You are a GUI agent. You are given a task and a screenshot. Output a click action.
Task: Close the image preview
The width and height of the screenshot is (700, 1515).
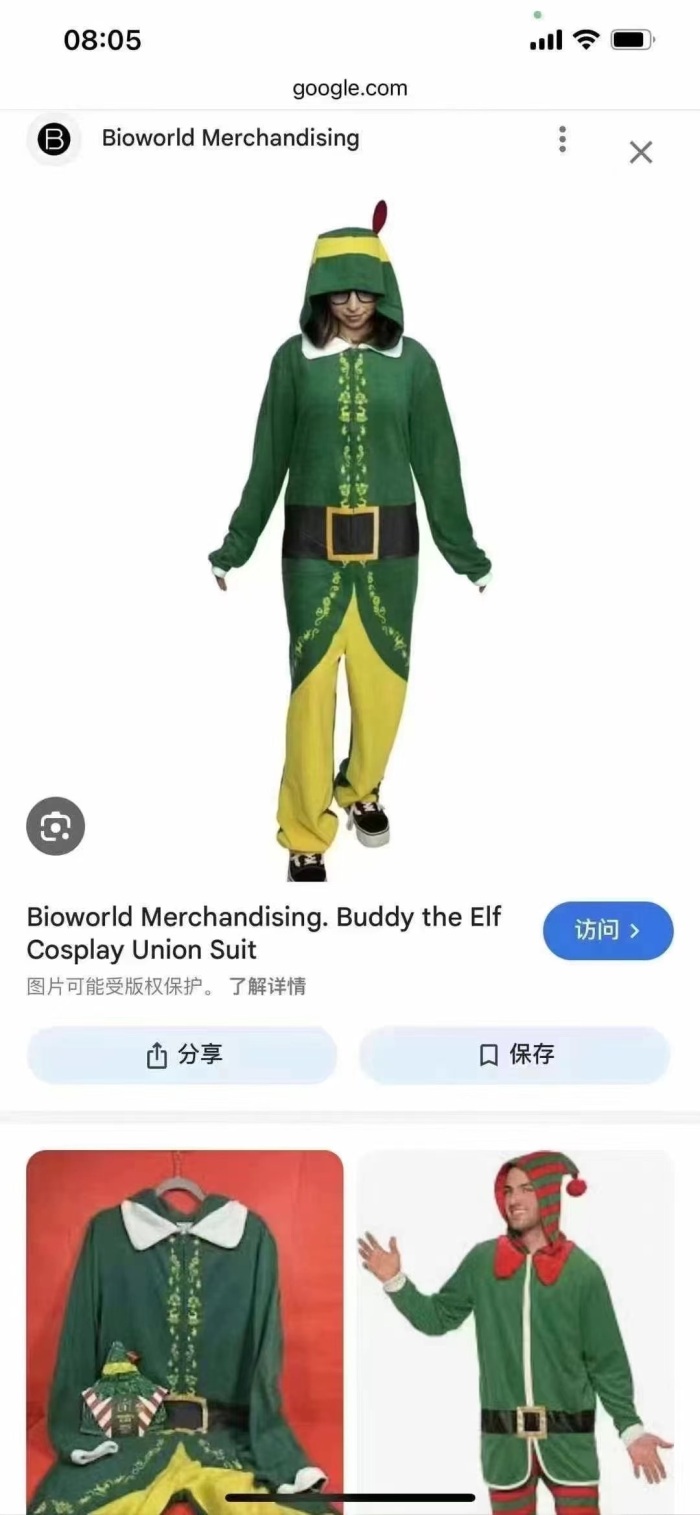click(640, 152)
